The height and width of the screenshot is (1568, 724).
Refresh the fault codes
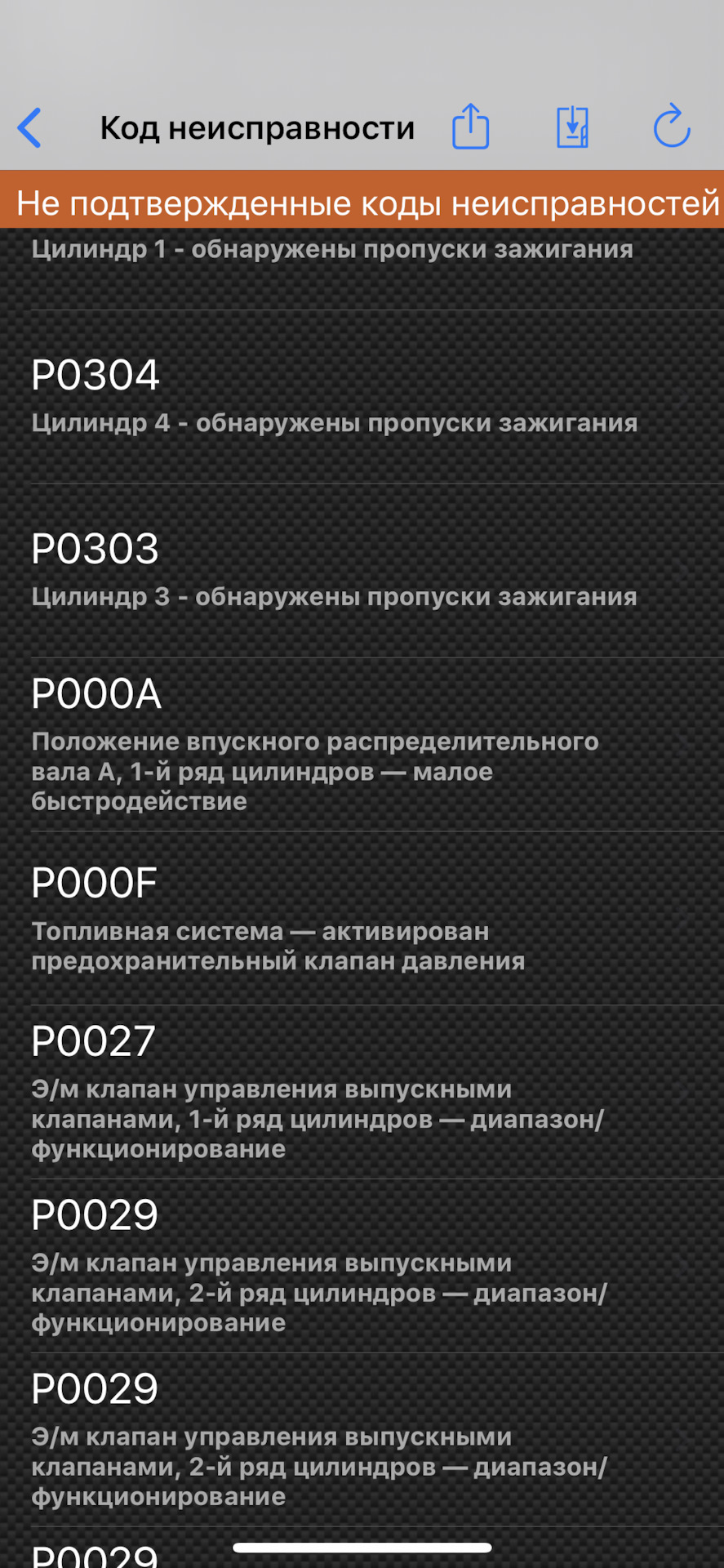672,127
